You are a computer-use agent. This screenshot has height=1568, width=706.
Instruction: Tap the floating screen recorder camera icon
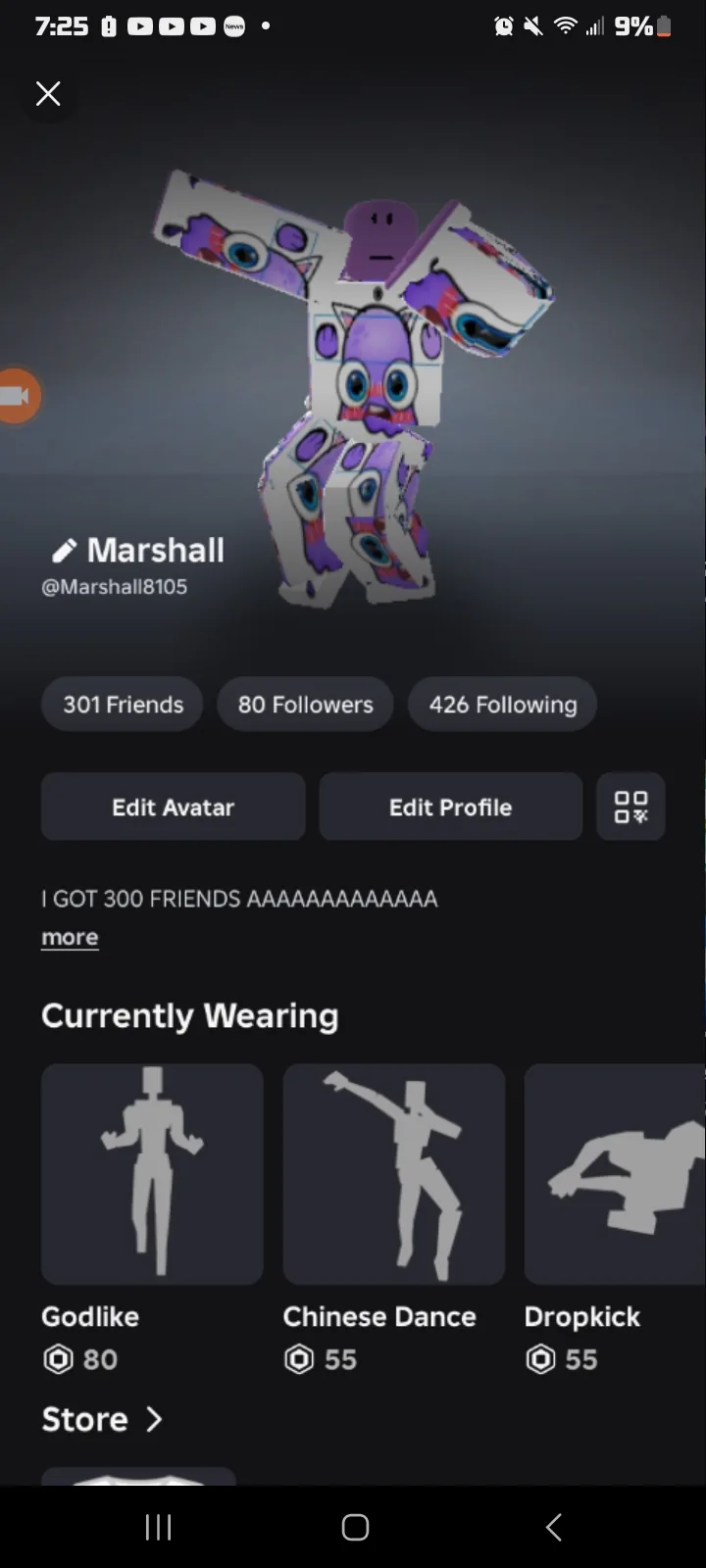tap(18, 396)
